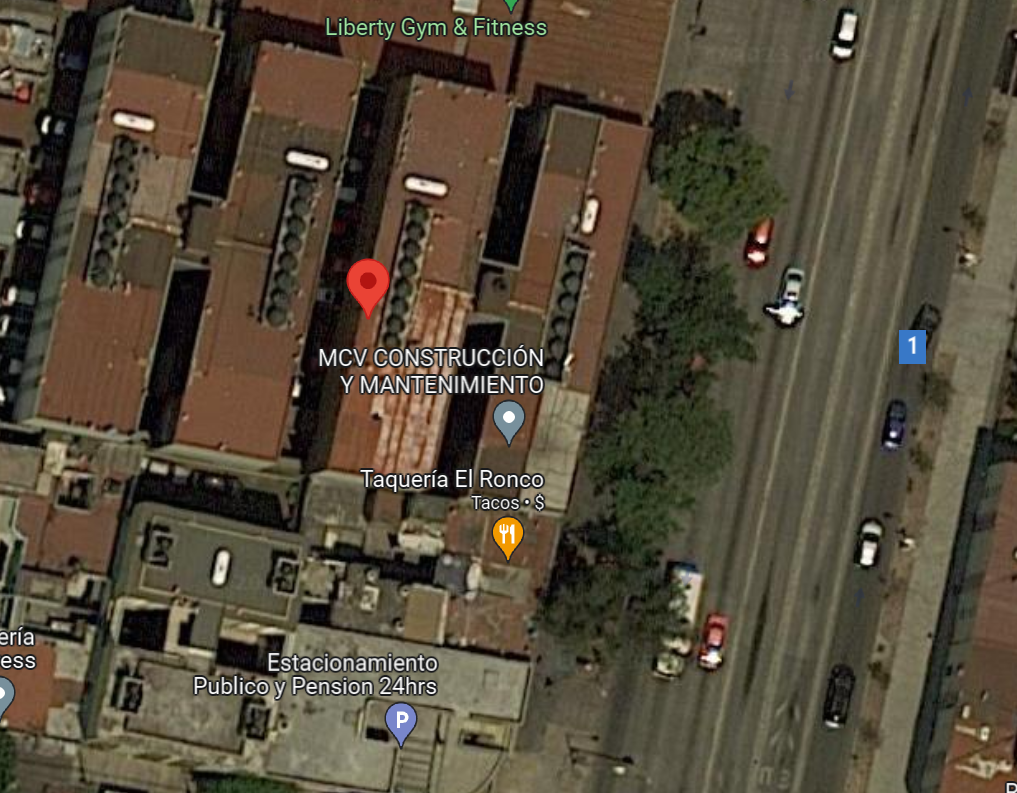Open the Liberty Gym & Fitness place marker

pos(511,5)
